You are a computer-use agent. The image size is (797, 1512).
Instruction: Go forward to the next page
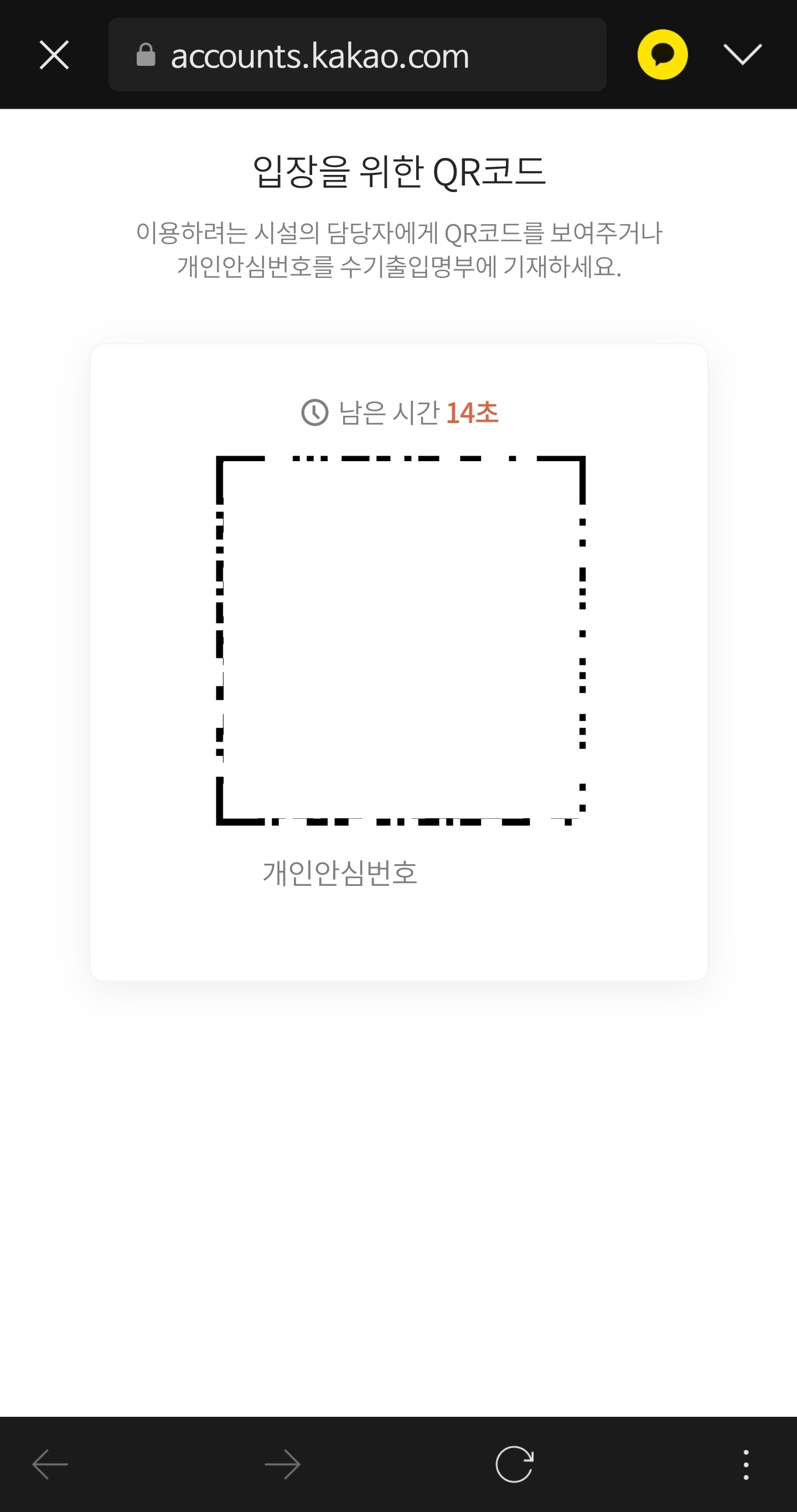(x=282, y=1464)
